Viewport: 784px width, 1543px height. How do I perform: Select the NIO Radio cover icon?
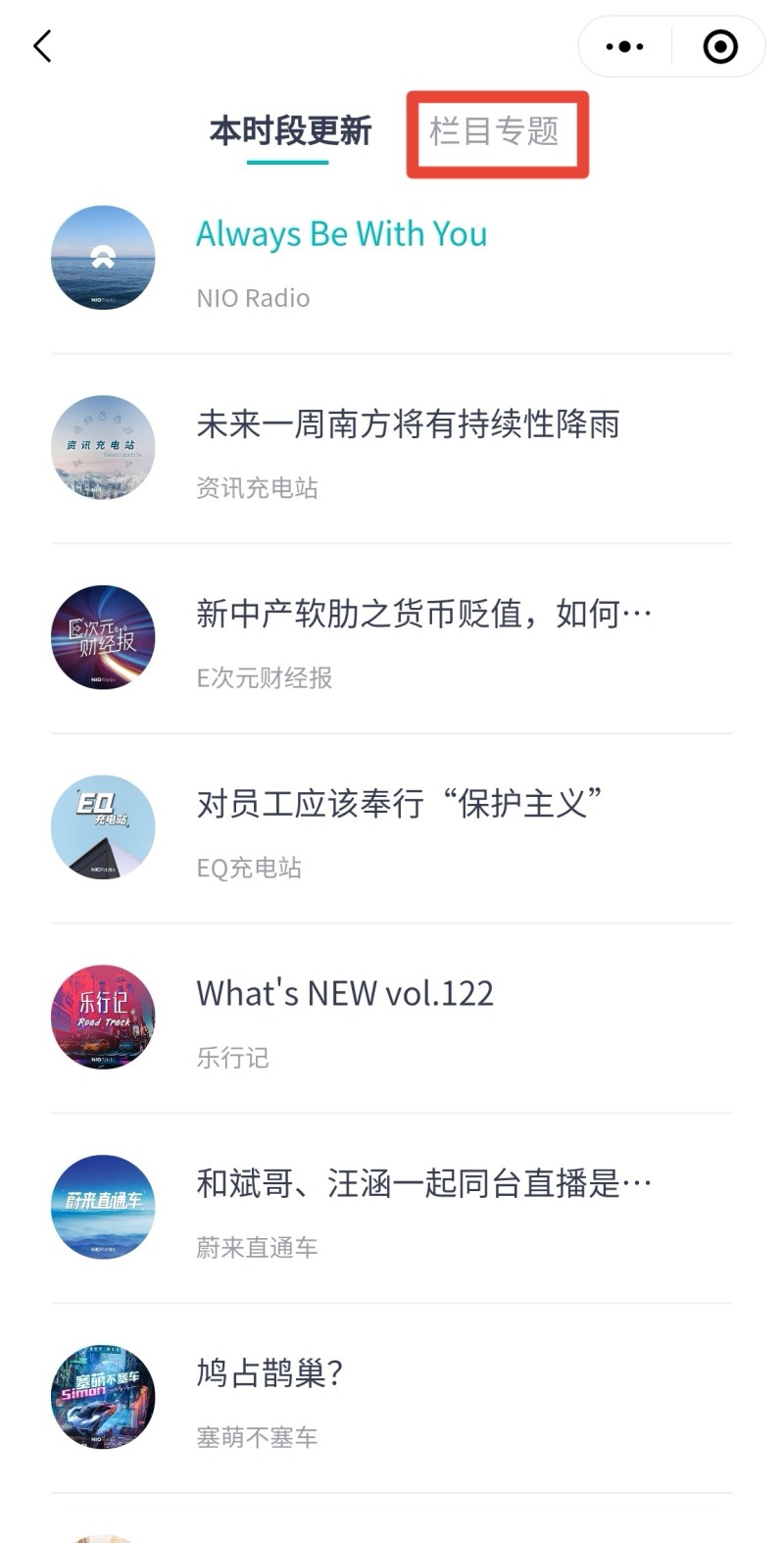pyautogui.click(x=102, y=258)
